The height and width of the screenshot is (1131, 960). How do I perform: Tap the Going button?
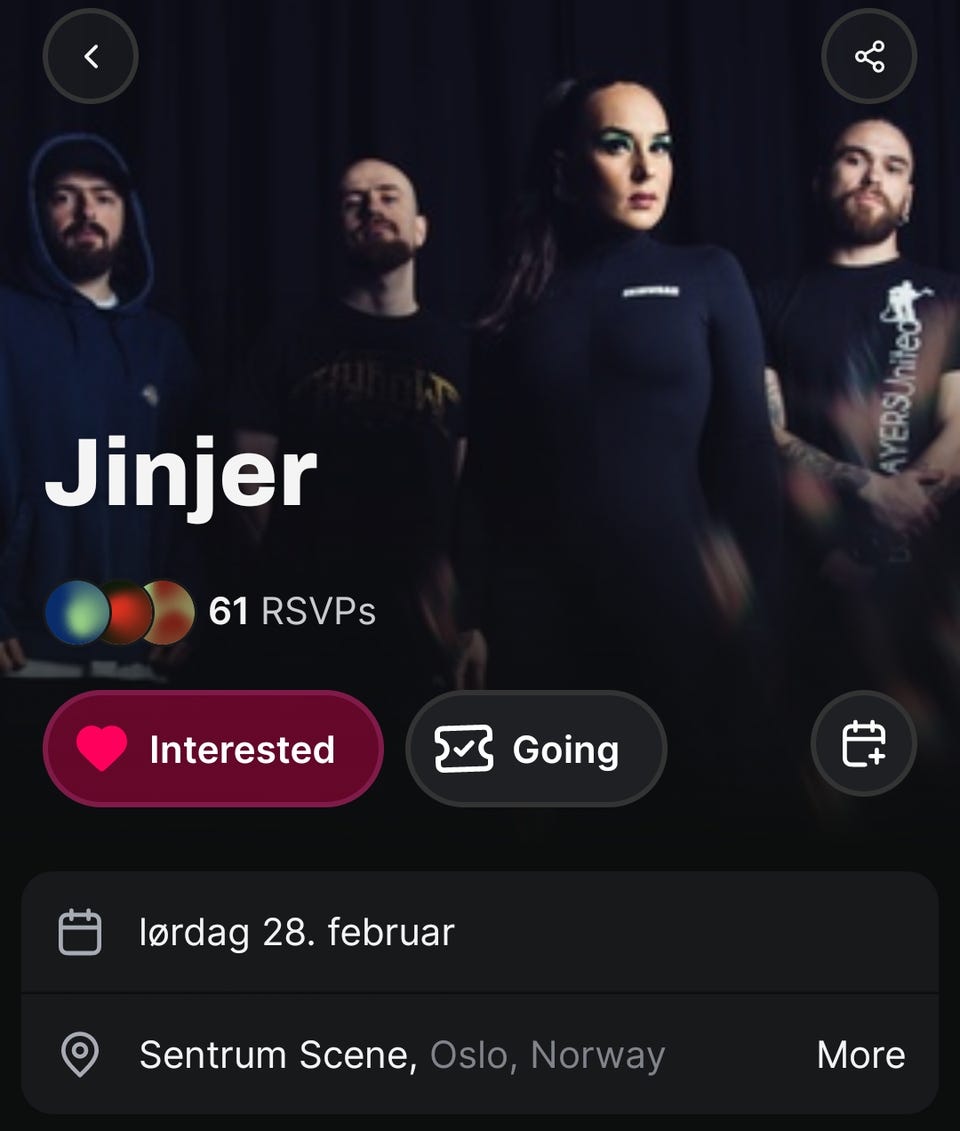coord(536,749)
